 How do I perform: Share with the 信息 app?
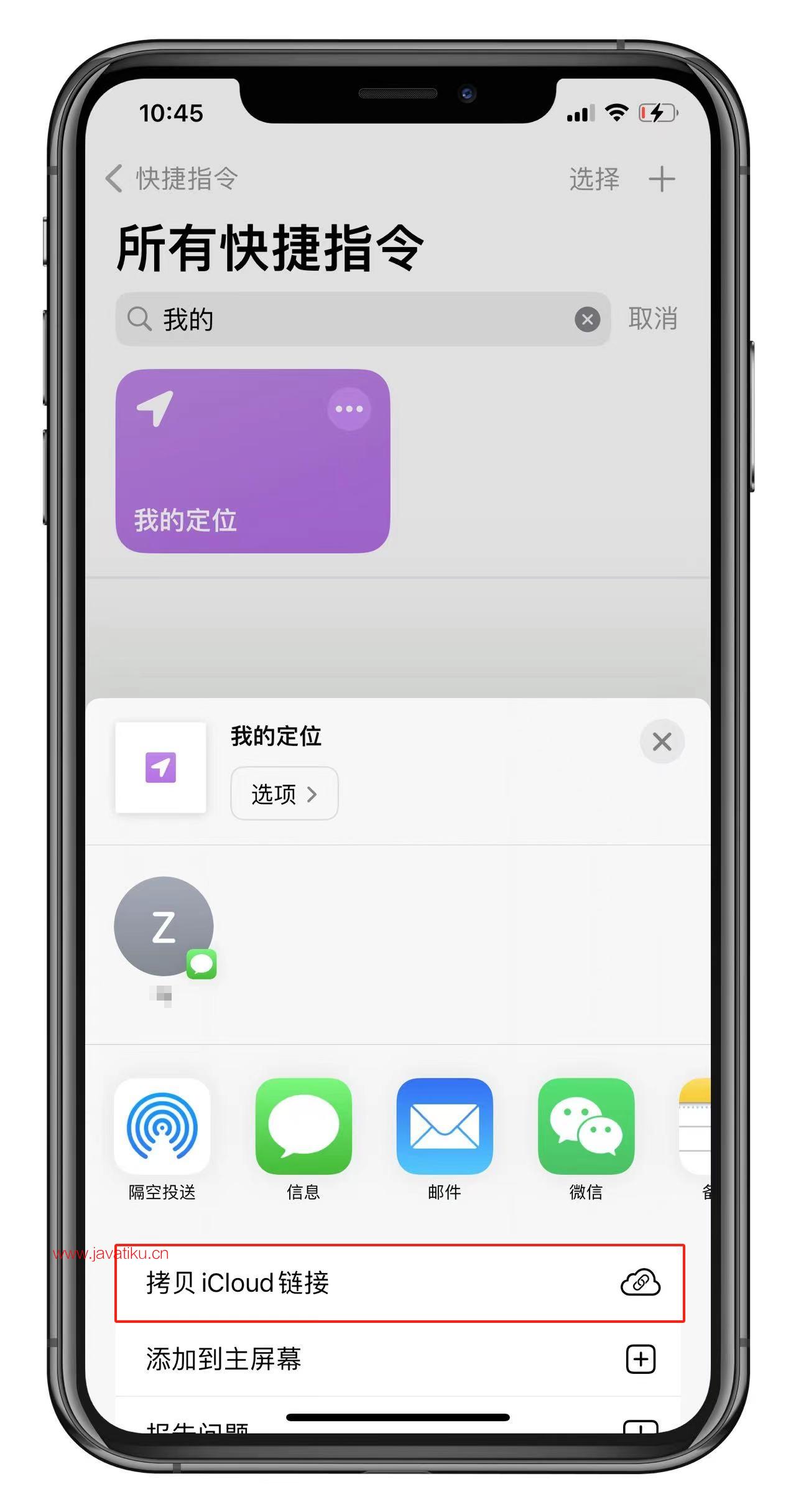(303, 1126)
